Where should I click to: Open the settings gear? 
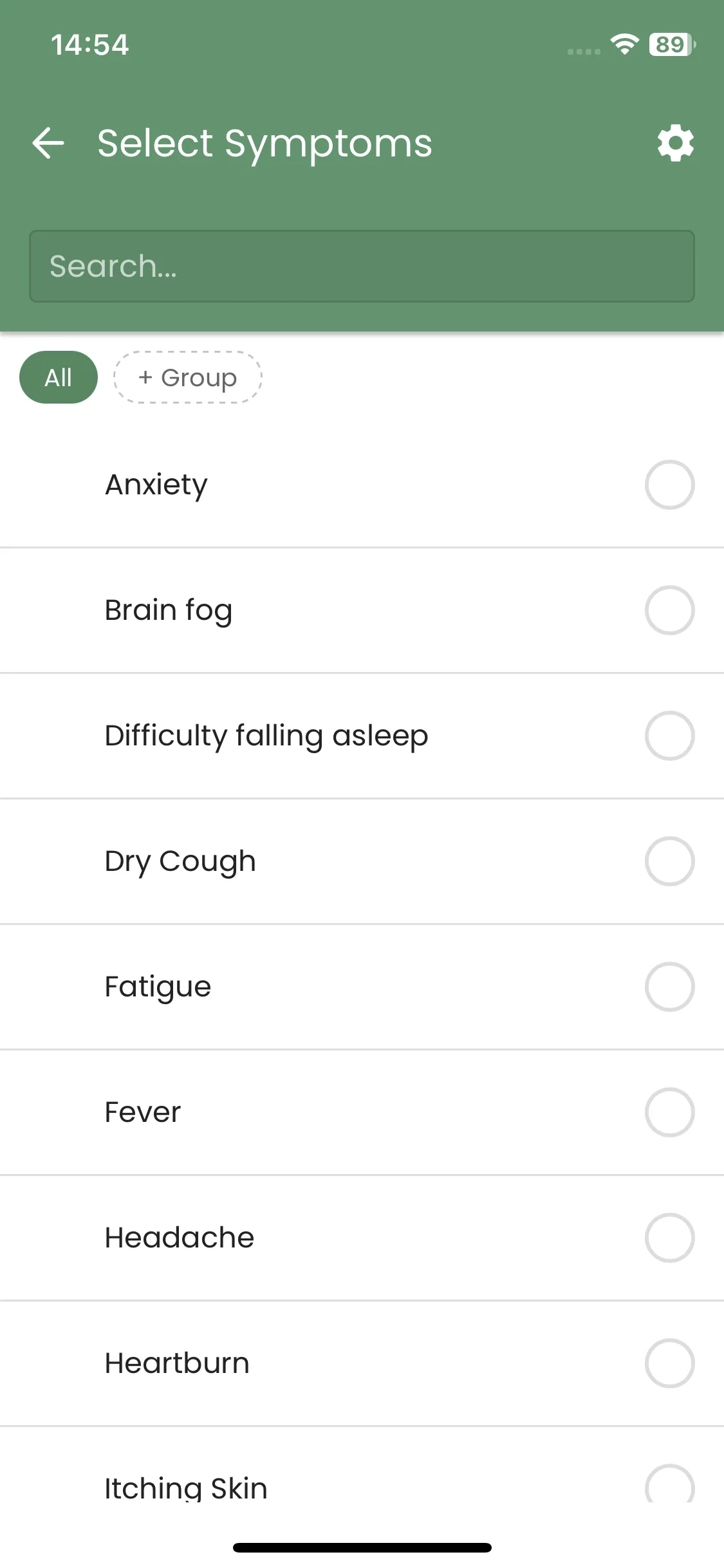675,143
